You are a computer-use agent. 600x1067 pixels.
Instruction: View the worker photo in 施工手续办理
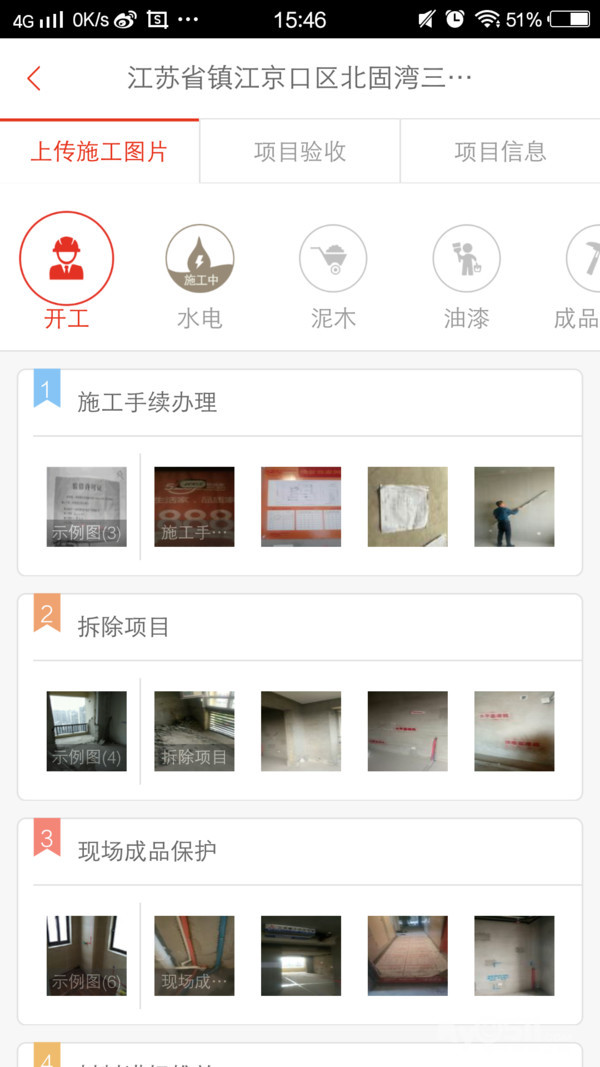[x=514, y=507]
